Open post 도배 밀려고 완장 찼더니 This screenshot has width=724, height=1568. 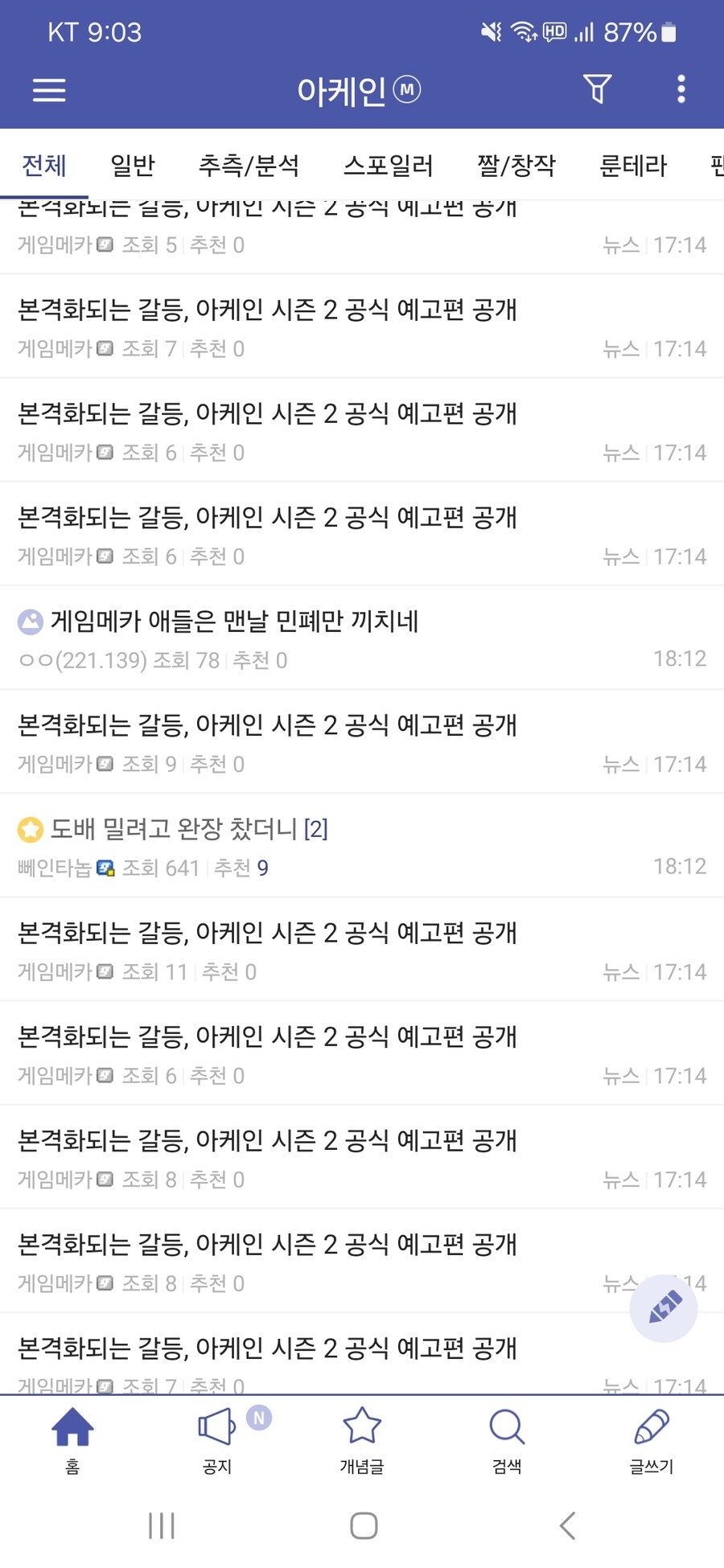click(x=362, y=845)
